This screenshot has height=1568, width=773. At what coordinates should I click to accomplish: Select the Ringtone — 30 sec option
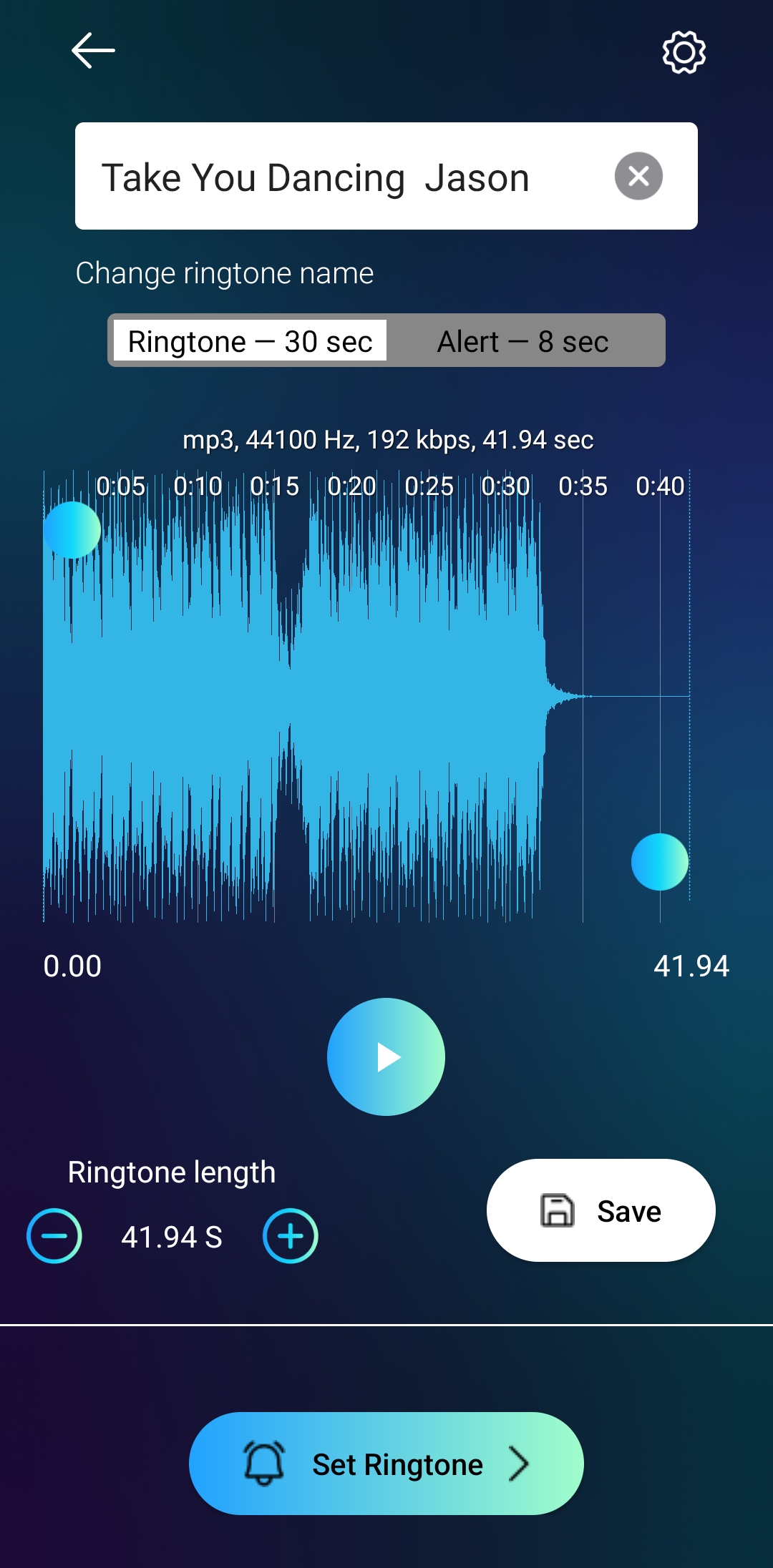[x=250, y=340]
